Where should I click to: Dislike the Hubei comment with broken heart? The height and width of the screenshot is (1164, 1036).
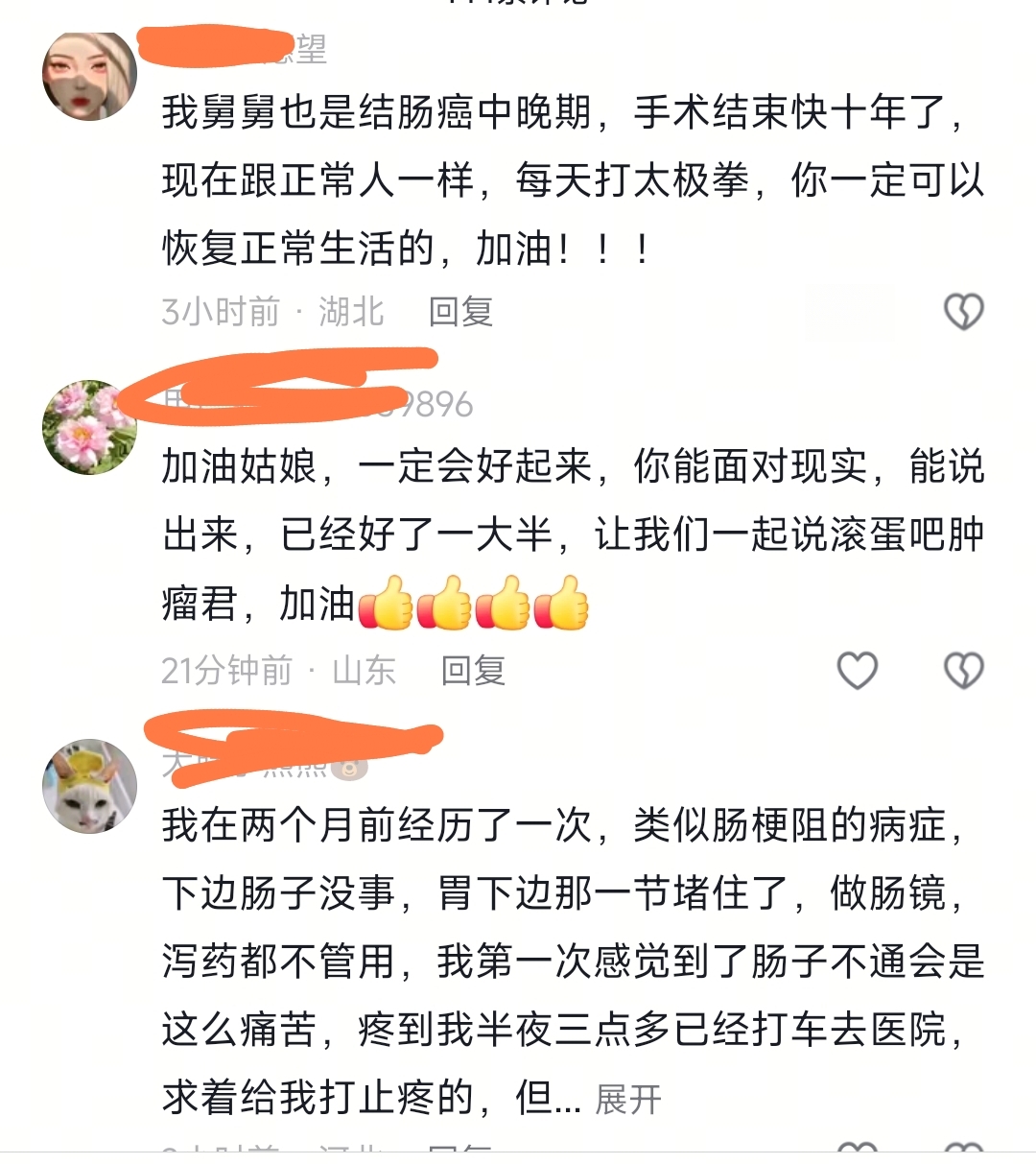pos(963,312)
